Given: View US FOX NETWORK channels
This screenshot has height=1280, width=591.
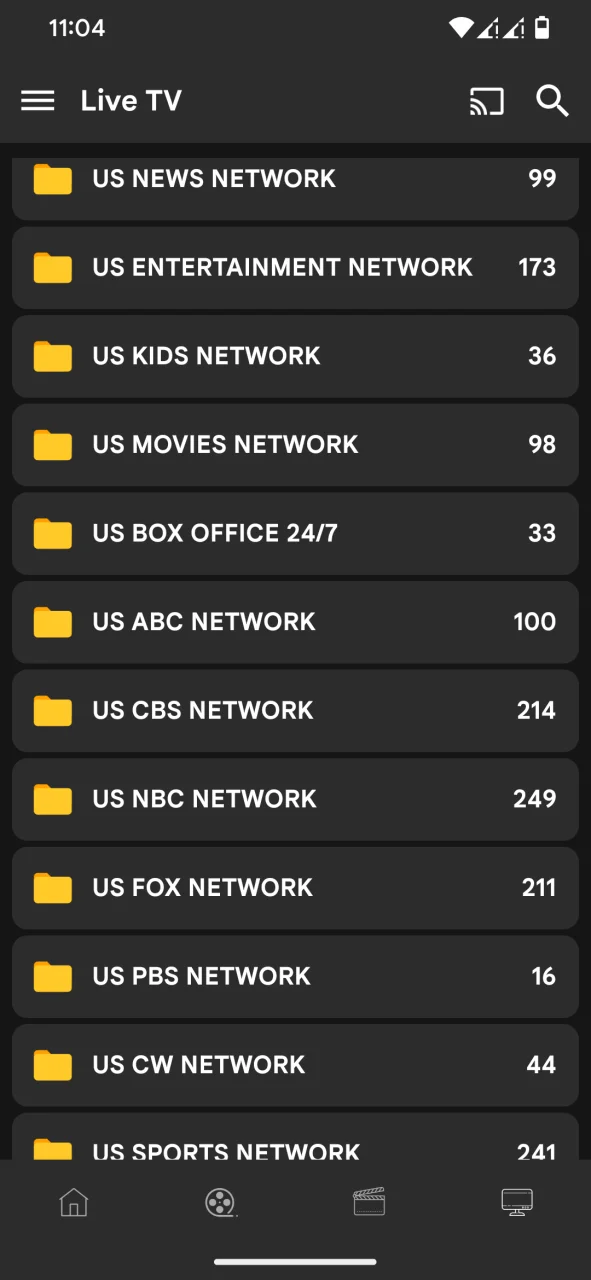Looking at the screenshot, I should pyautogui.click(x=295, y=888).
